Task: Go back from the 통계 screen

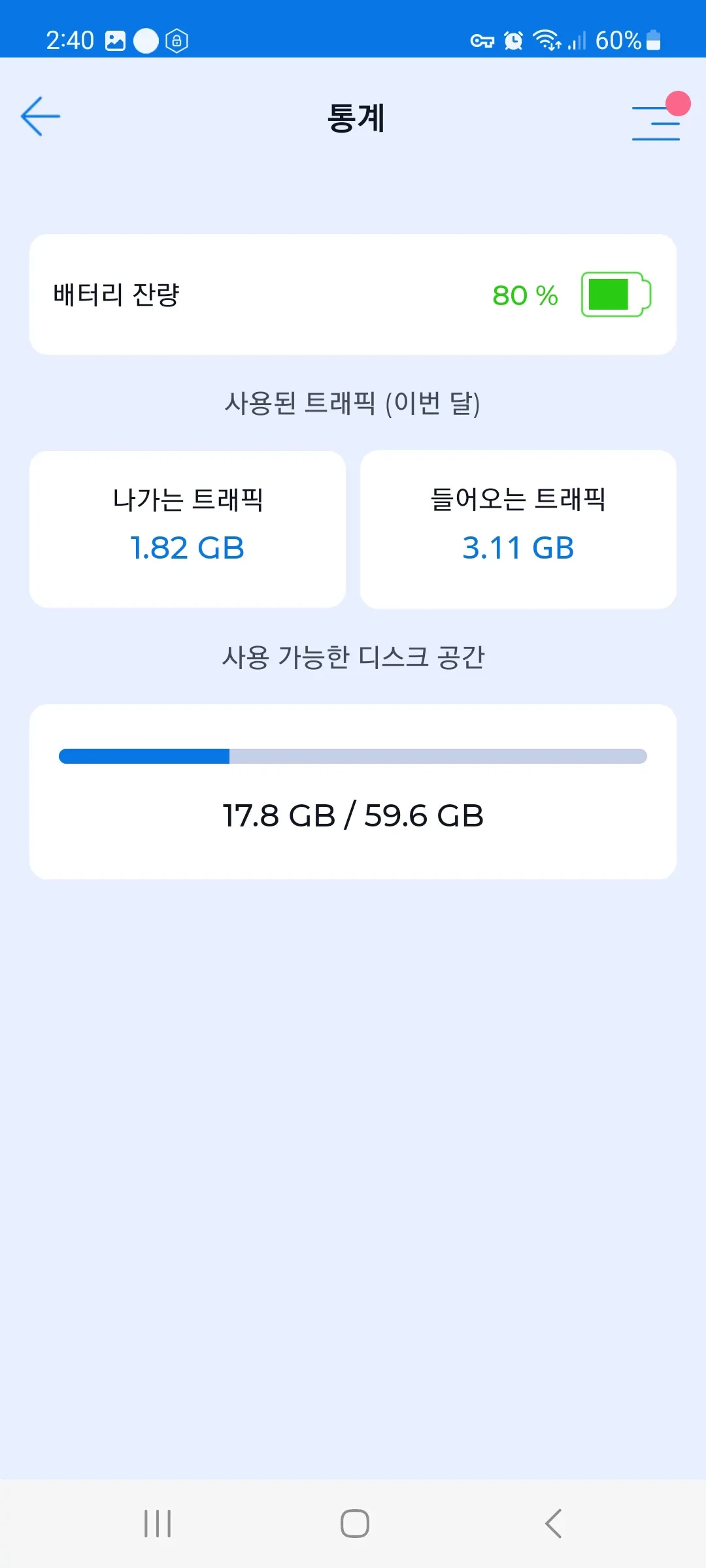Action: [41, 117]
